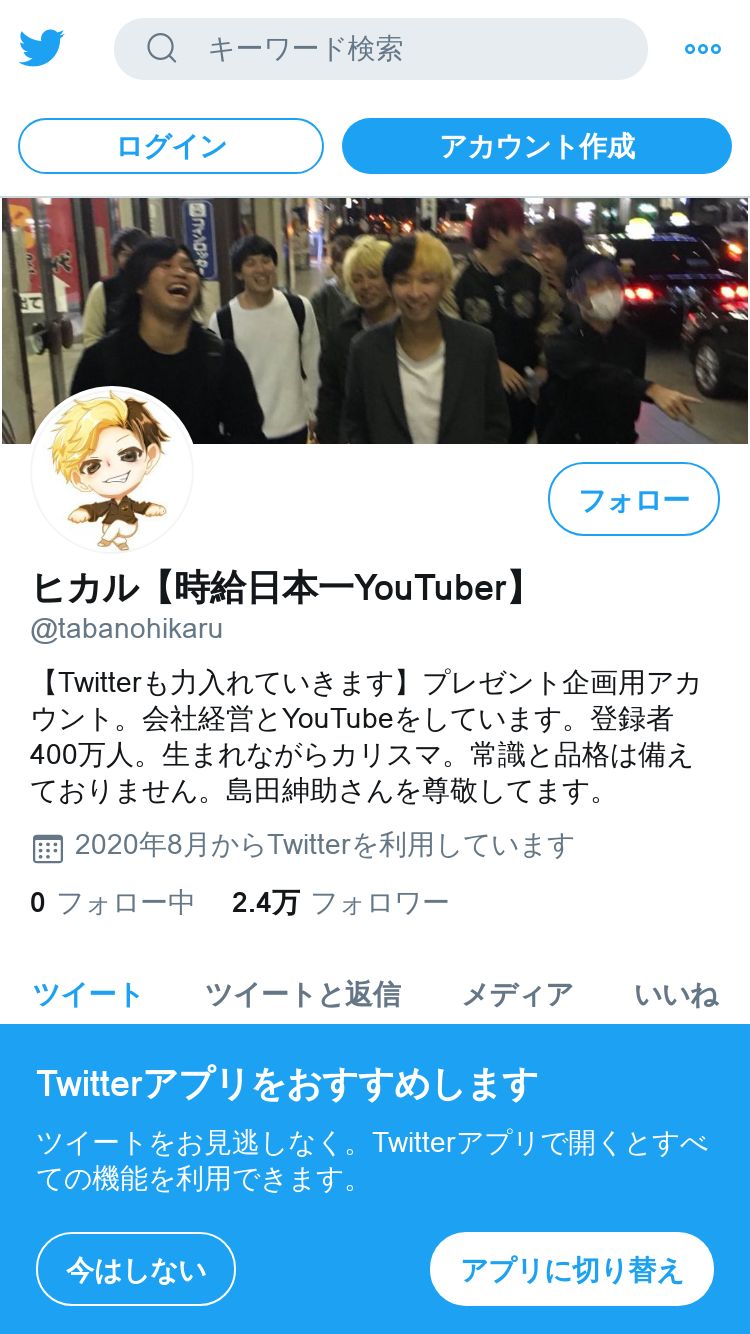Screen dimensions: 750x1334
Task: Switch to the ツイートと返信 tab
Action: click(x=302, y=995)
